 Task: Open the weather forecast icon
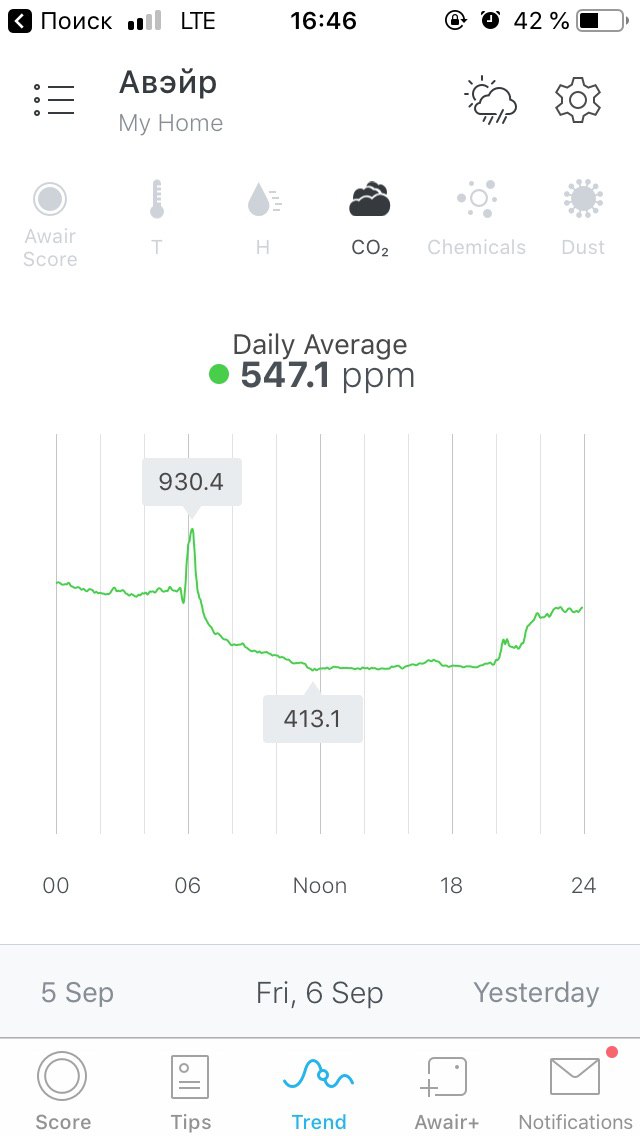[x=491, y=100]
